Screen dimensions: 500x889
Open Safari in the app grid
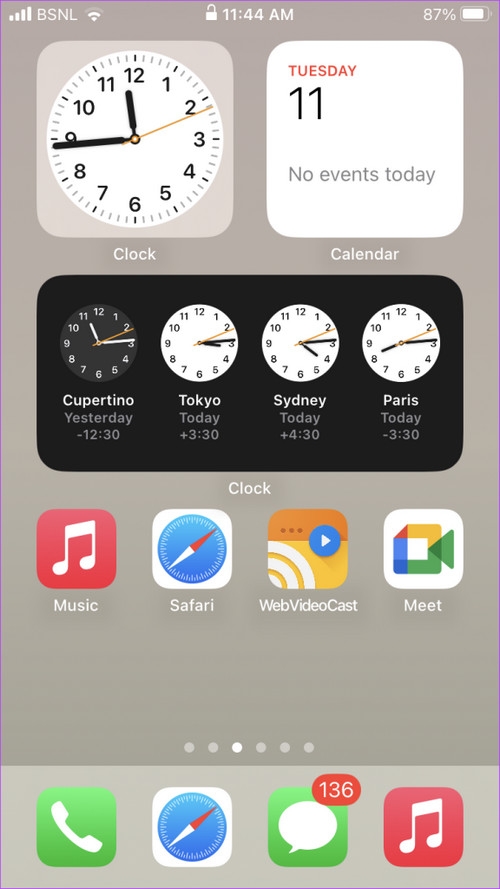[192, 549]
